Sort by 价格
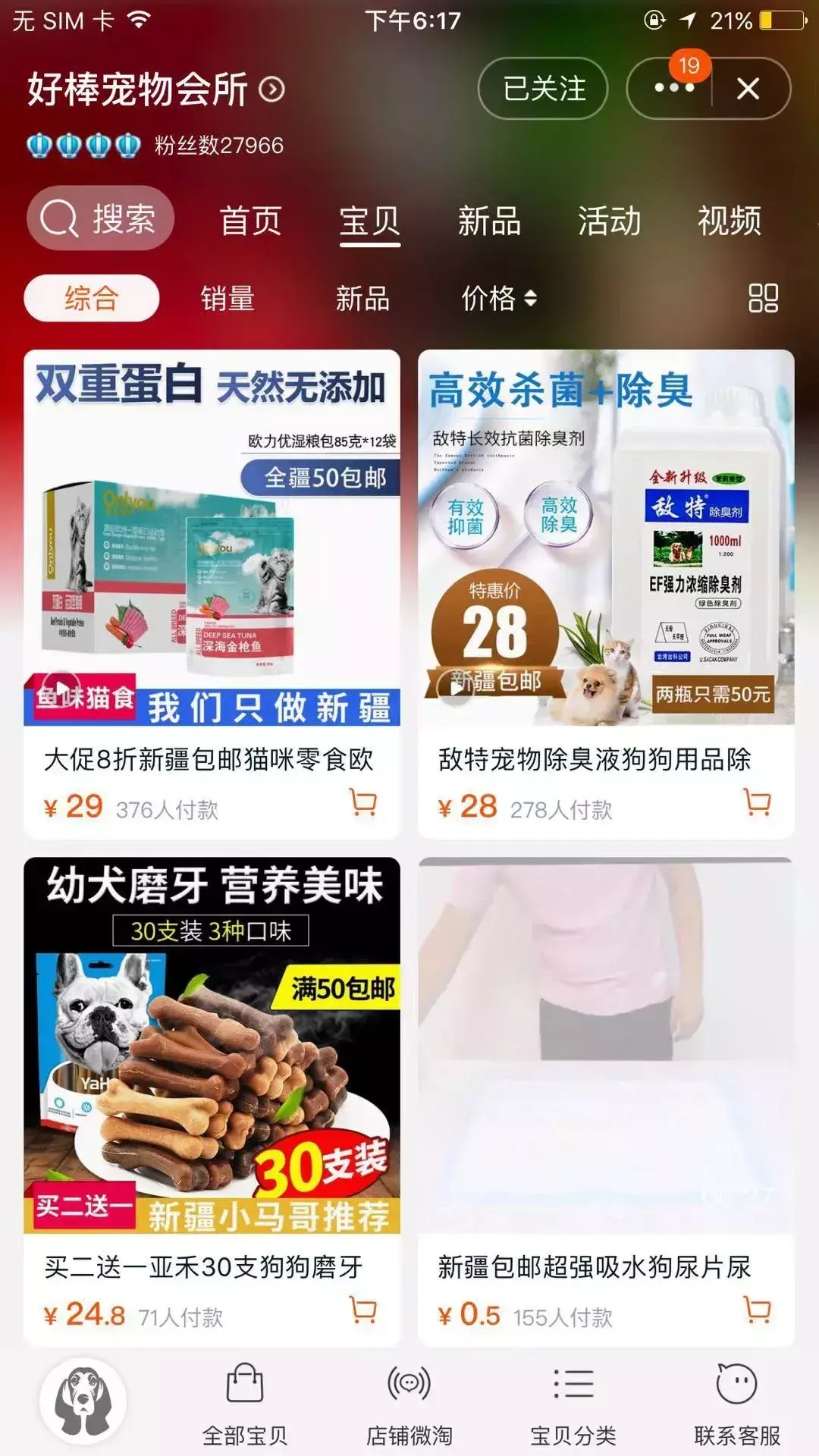The image size is (819, 1456). pos(498,299)
